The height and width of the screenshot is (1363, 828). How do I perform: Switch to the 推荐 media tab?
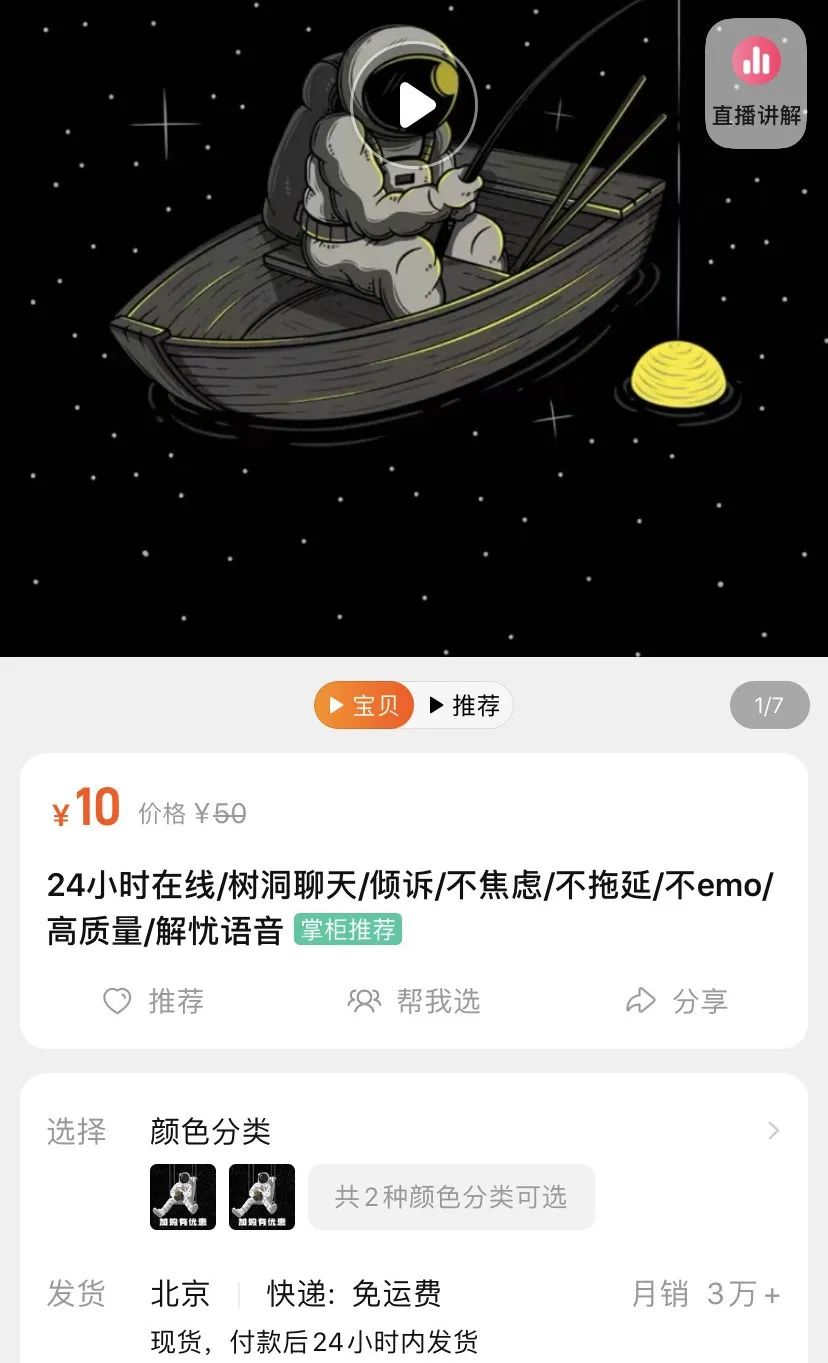(464, 705)
